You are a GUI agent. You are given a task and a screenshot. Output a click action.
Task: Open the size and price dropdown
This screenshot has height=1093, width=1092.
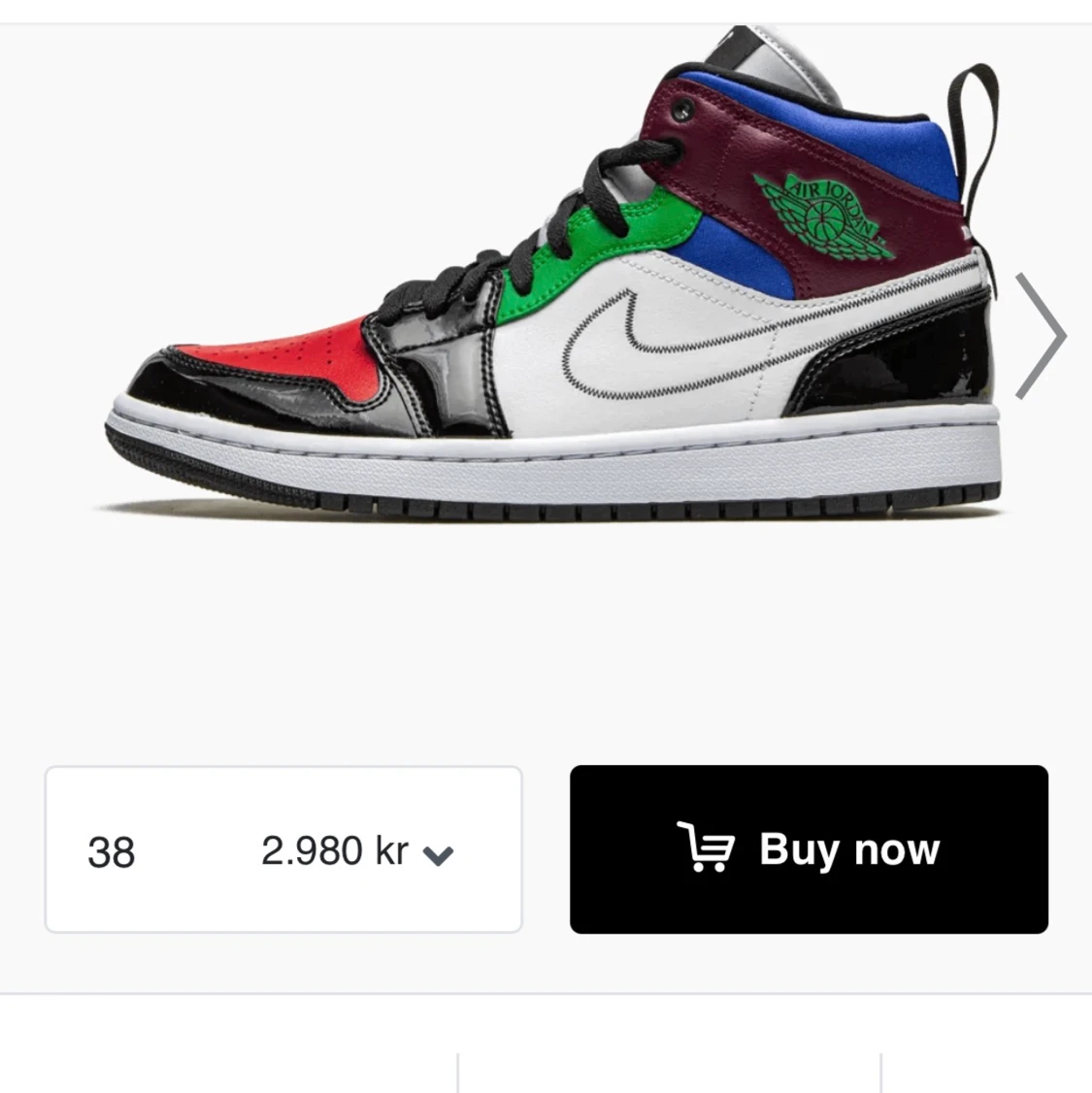coord(281,849)
